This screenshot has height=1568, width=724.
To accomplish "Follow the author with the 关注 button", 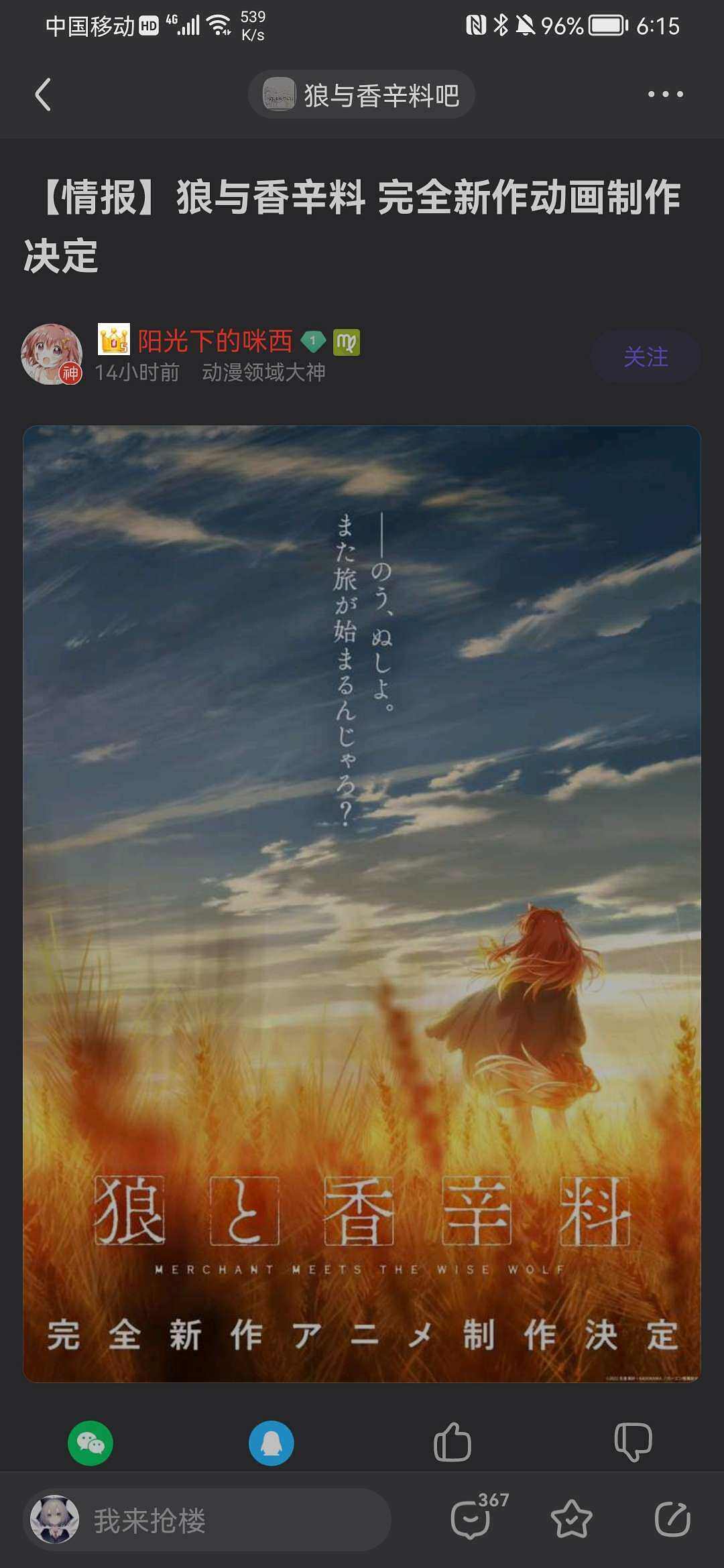I will pos(645,356).
